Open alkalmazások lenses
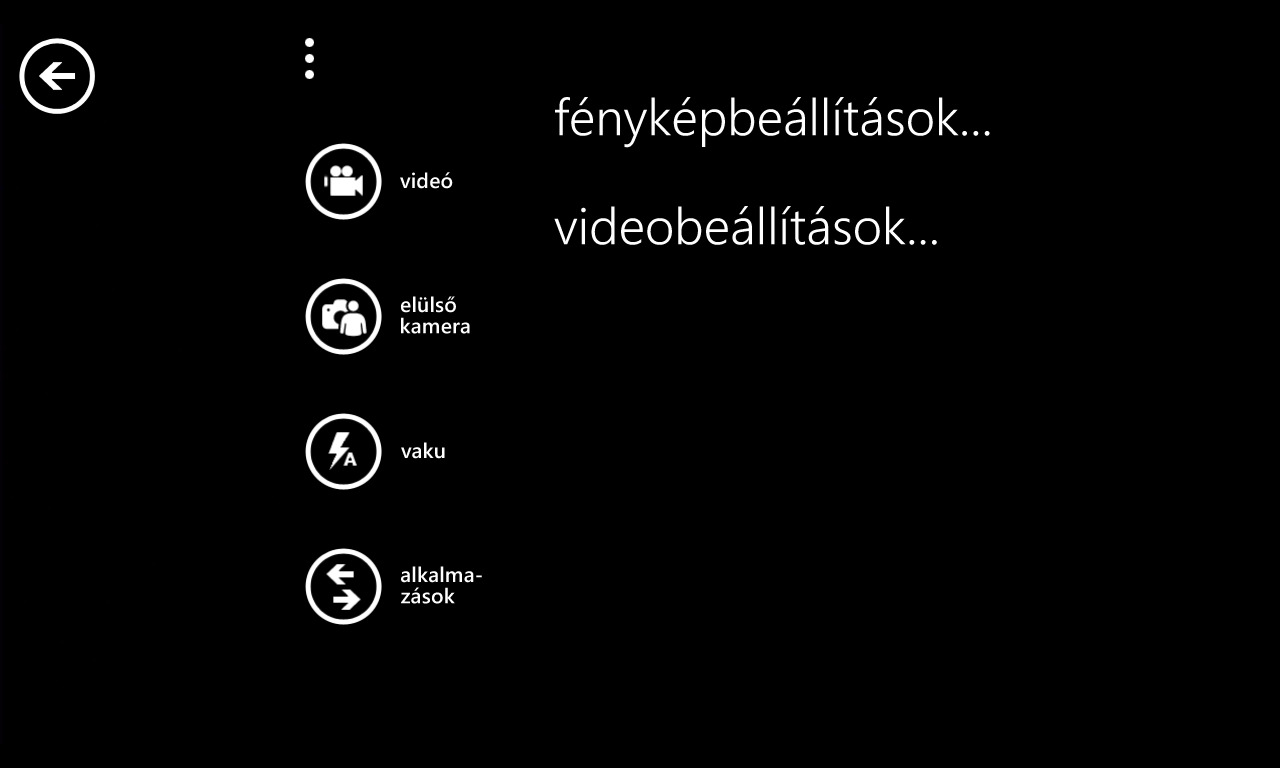Image resolution: width=1280 pixels, height=768 pixels. coord(343,586)
